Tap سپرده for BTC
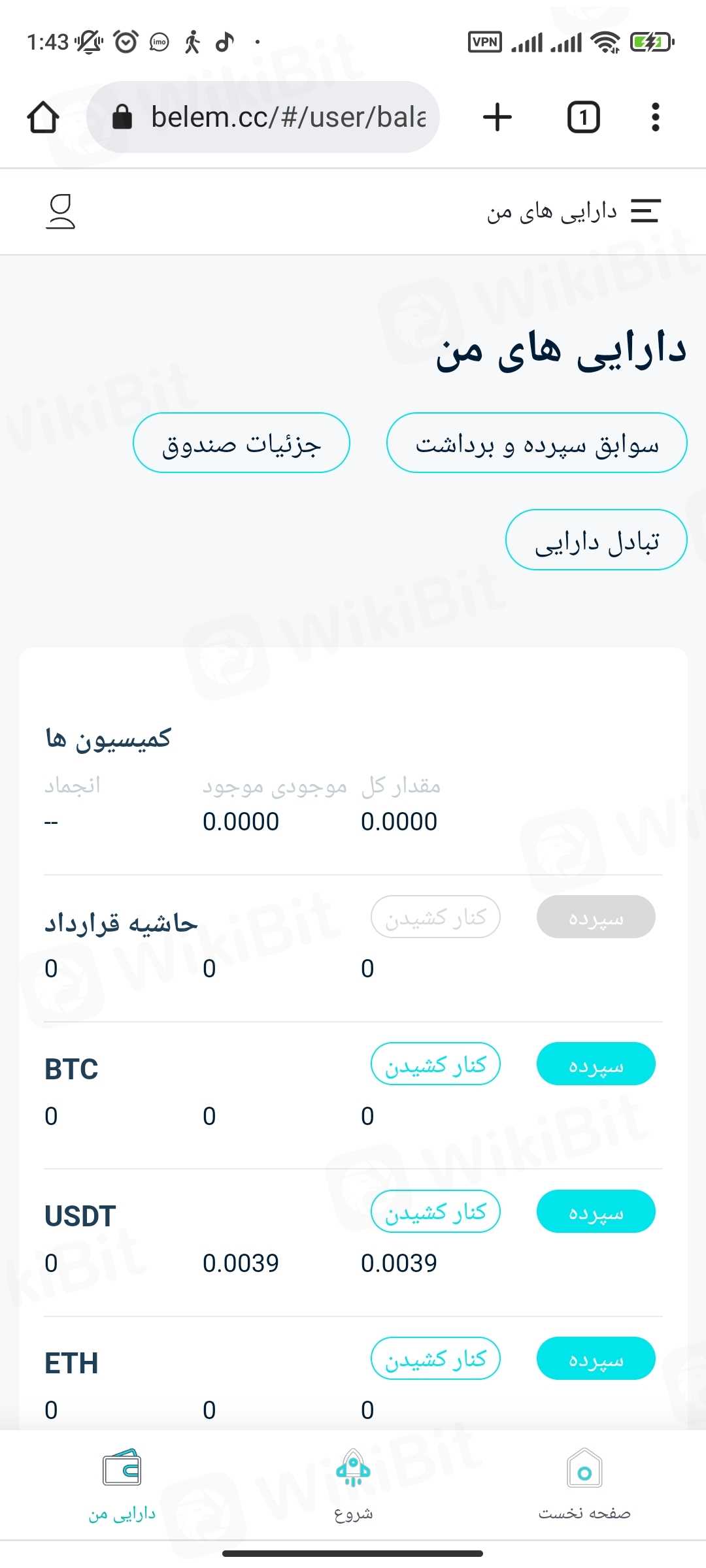This screenshot has width=706, height=1568. coord(596,1064)
